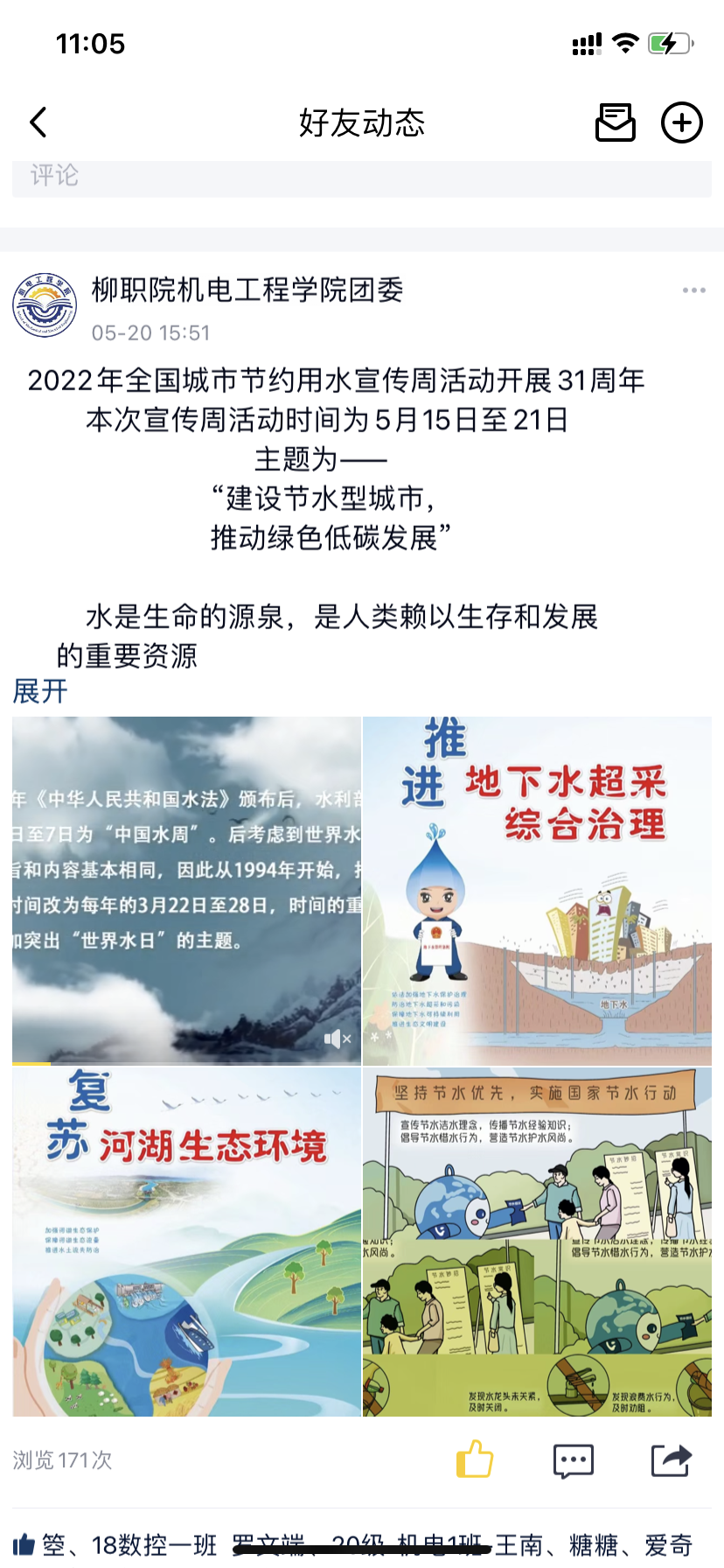Open the messages inbox icon
Screen dimensions: 724x1568
pos(616,122)
